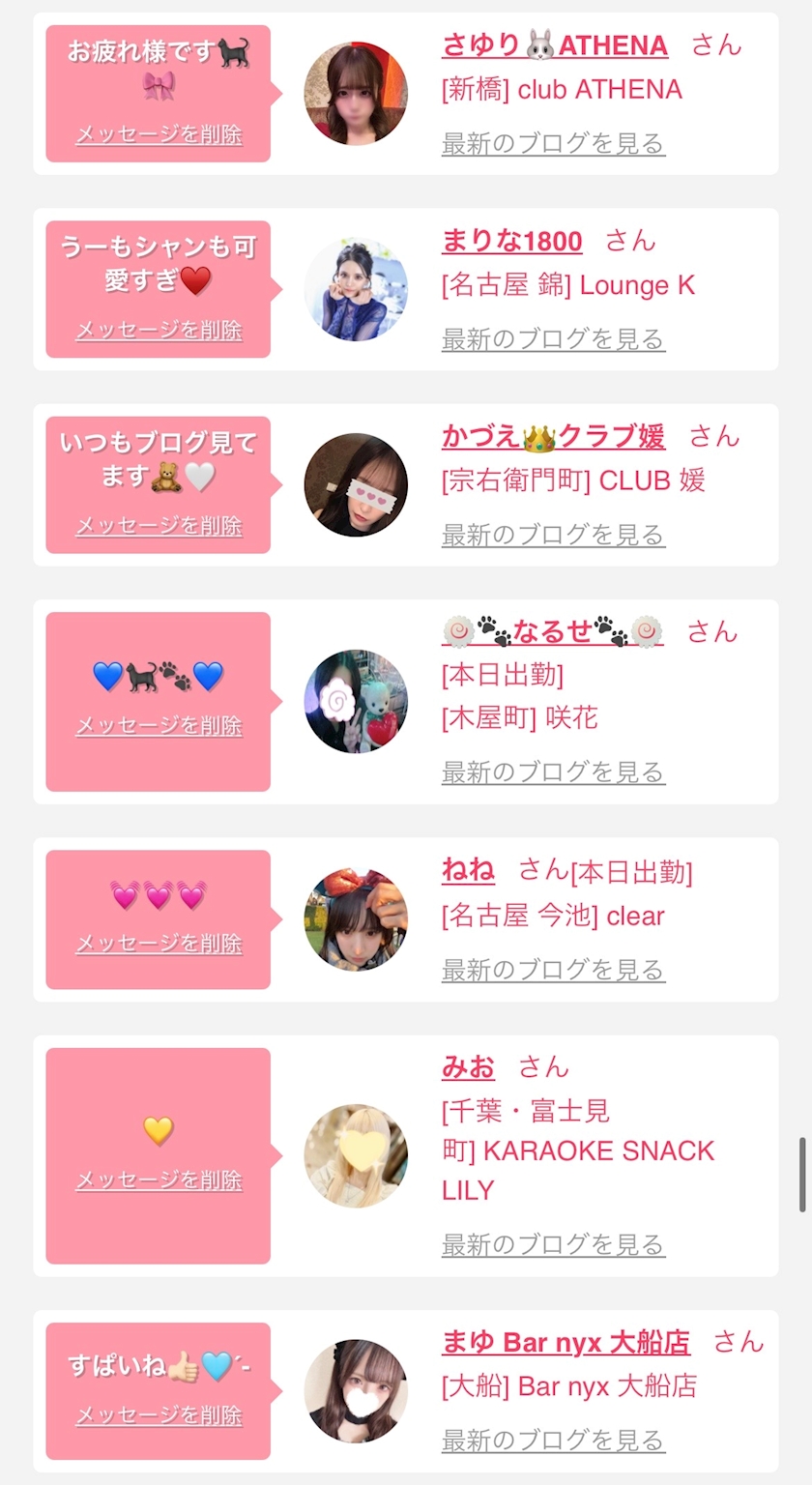This screenshot has width=812, height=1485.
Task: View さゆり ATHENA's latest blog
Action: (x=553, y=143)
